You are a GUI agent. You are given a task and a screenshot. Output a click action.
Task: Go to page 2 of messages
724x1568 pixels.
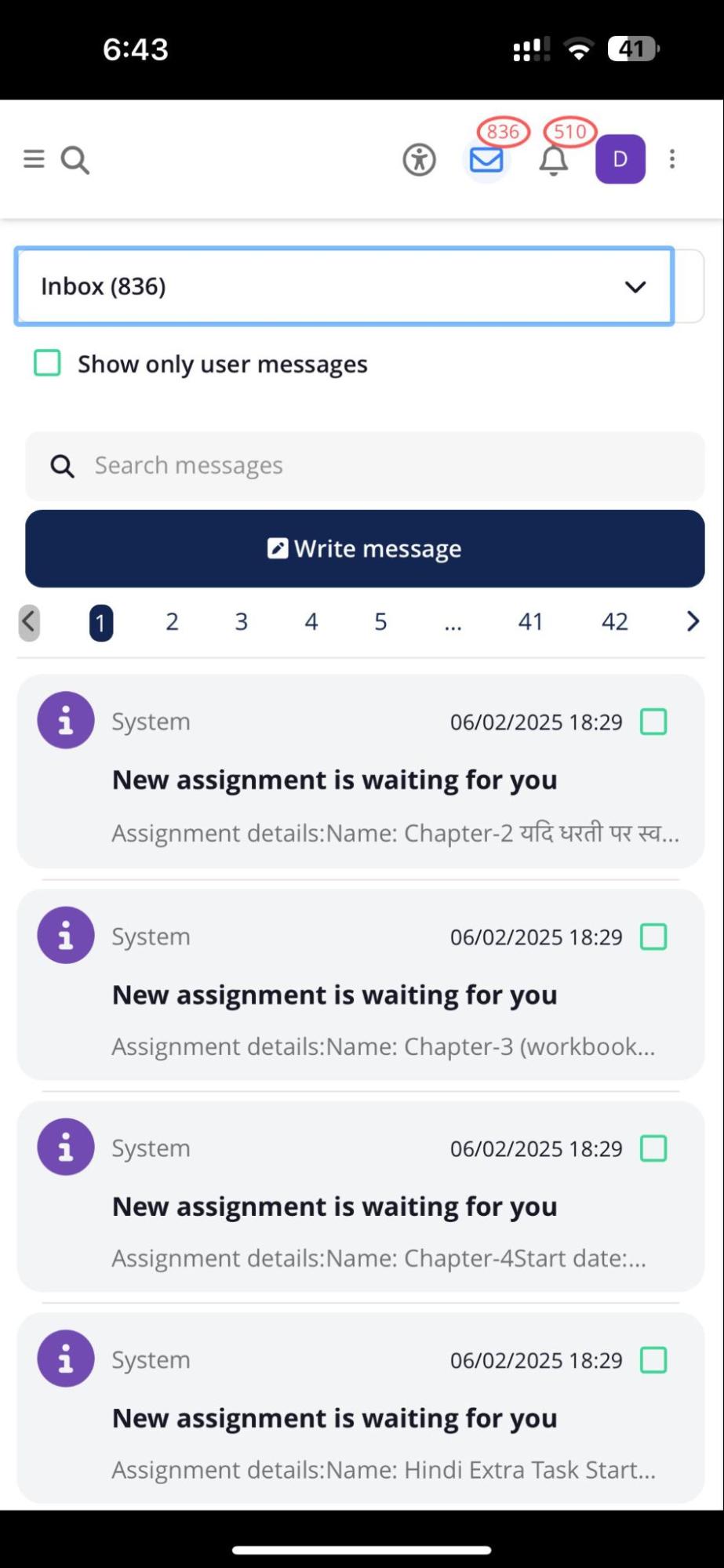point(172,622)
